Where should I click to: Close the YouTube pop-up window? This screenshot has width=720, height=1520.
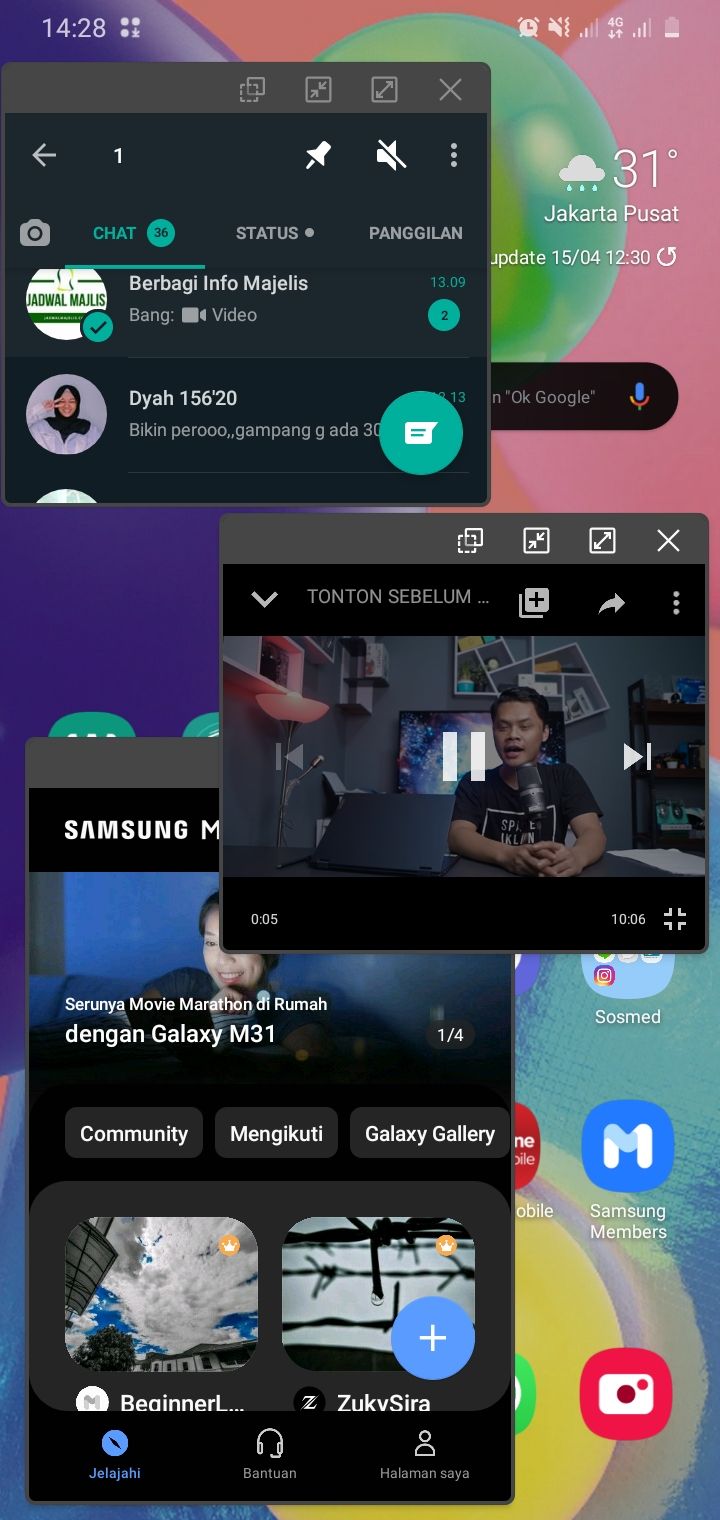click(668, 541)
